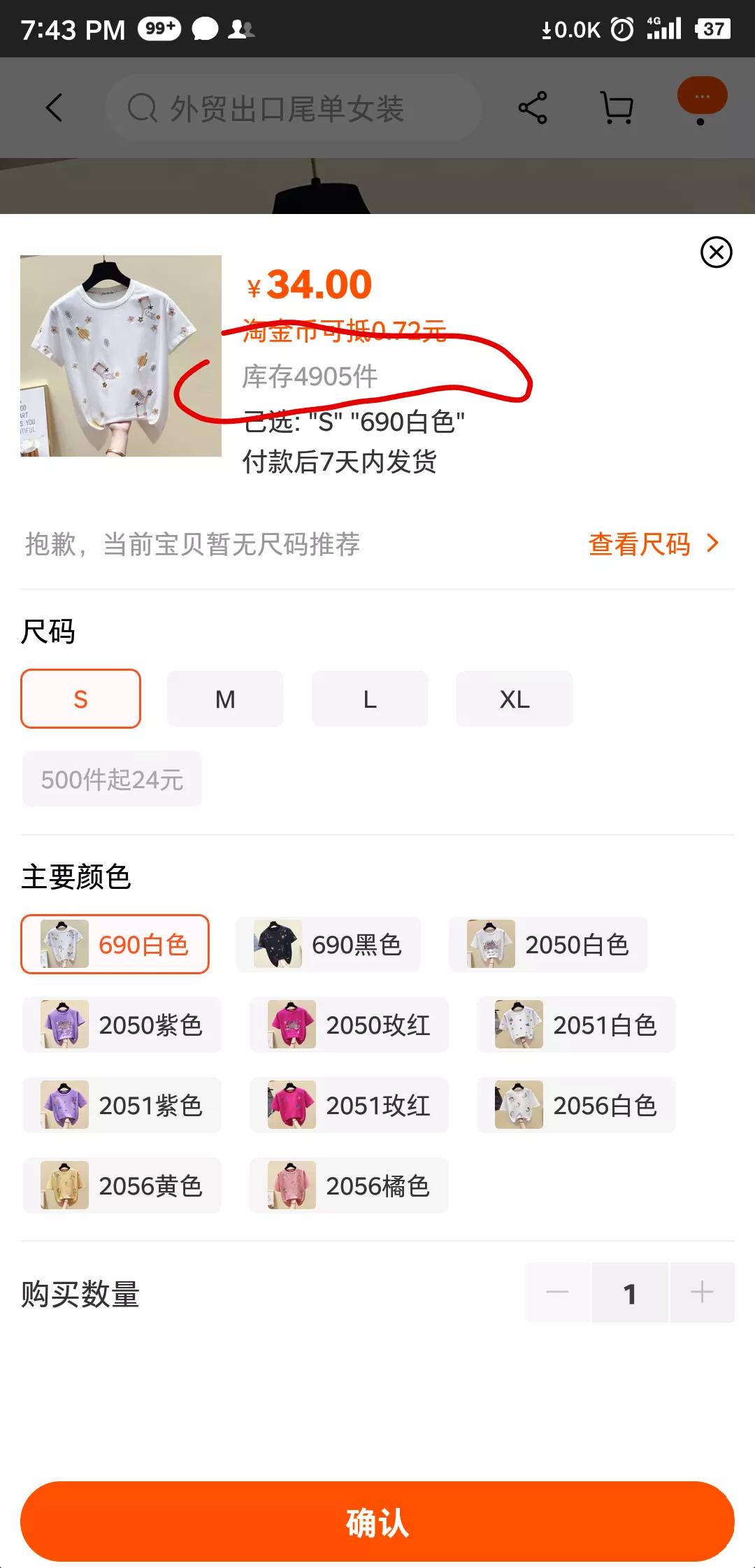Expand 查看尺码 with the chevron arrow
The image size is (755, 1568).
(x=712, y=543)
